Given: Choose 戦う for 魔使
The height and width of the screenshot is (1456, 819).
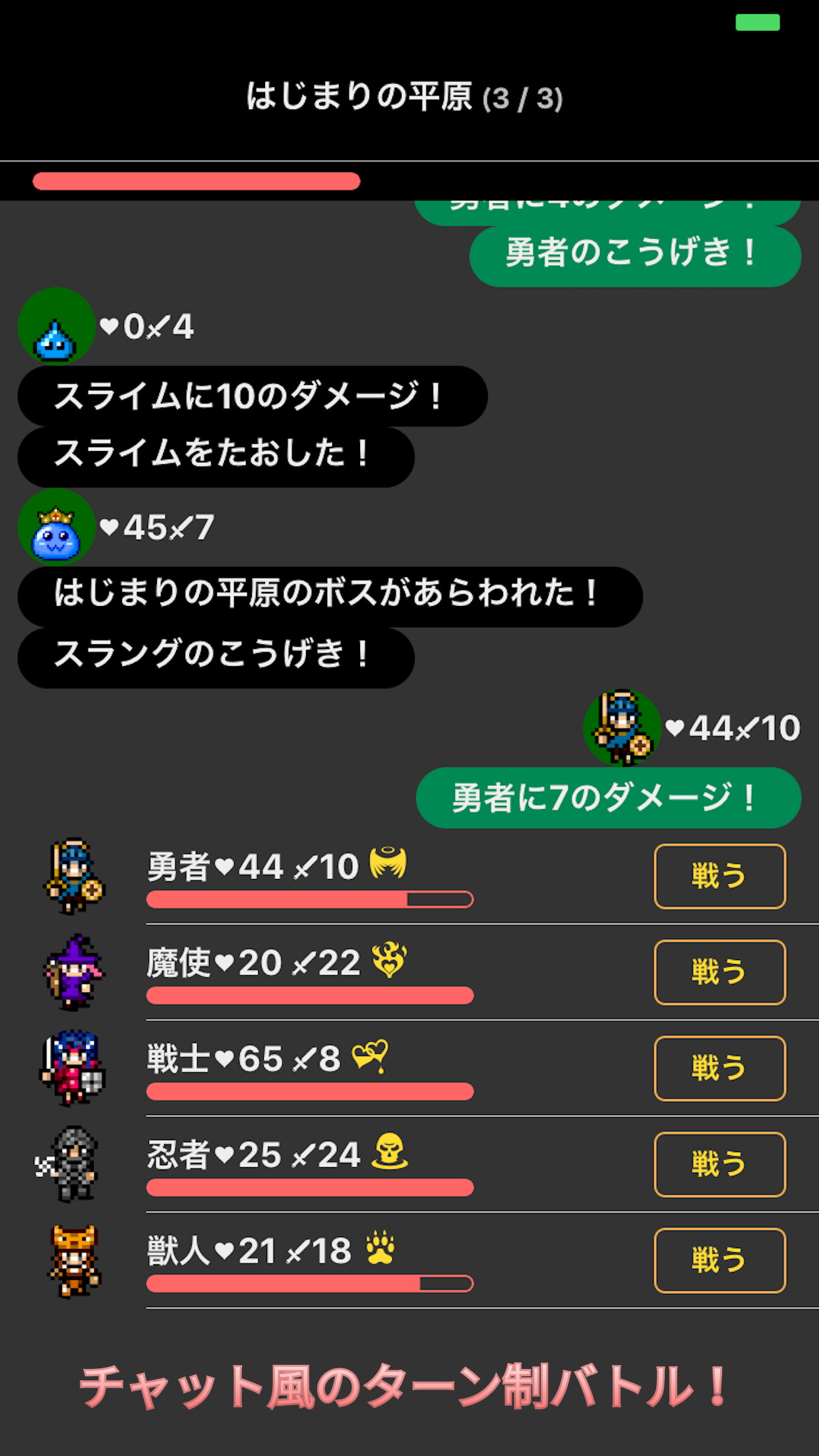Looking at the screenshot, I should pyautogui.click(x=719, y=972).
